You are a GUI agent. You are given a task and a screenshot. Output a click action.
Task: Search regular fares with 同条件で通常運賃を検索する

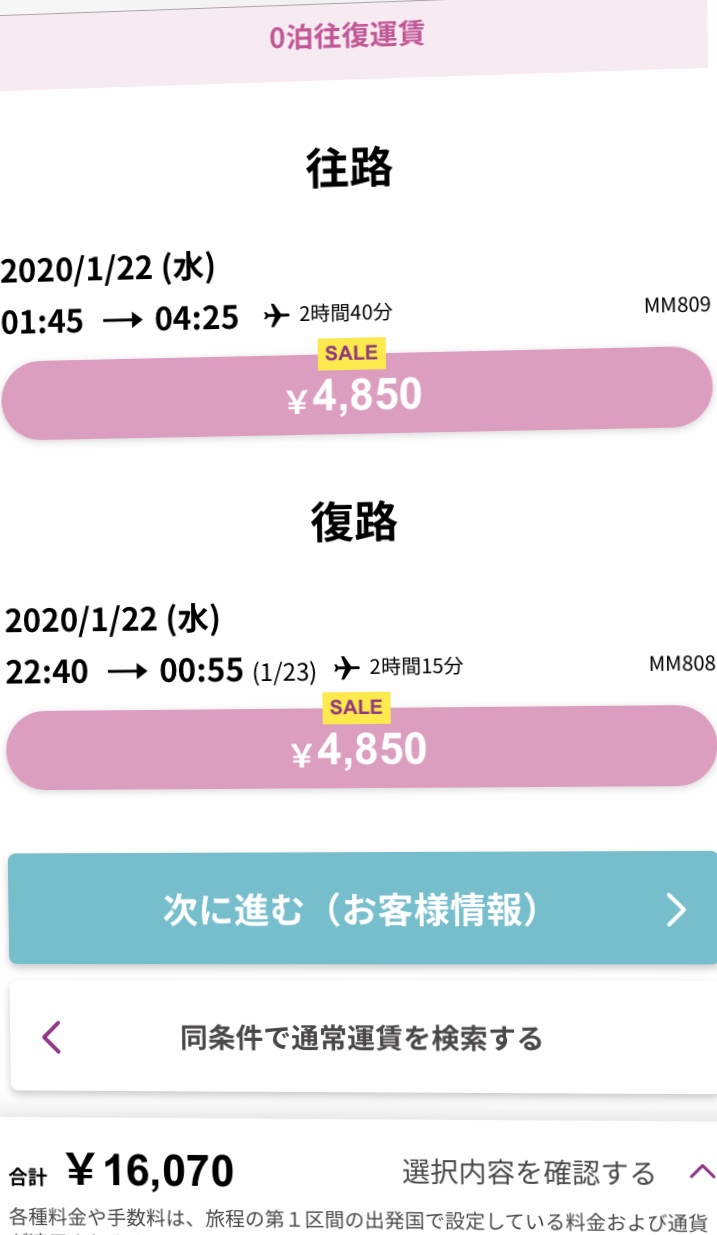click(363, 1037)
